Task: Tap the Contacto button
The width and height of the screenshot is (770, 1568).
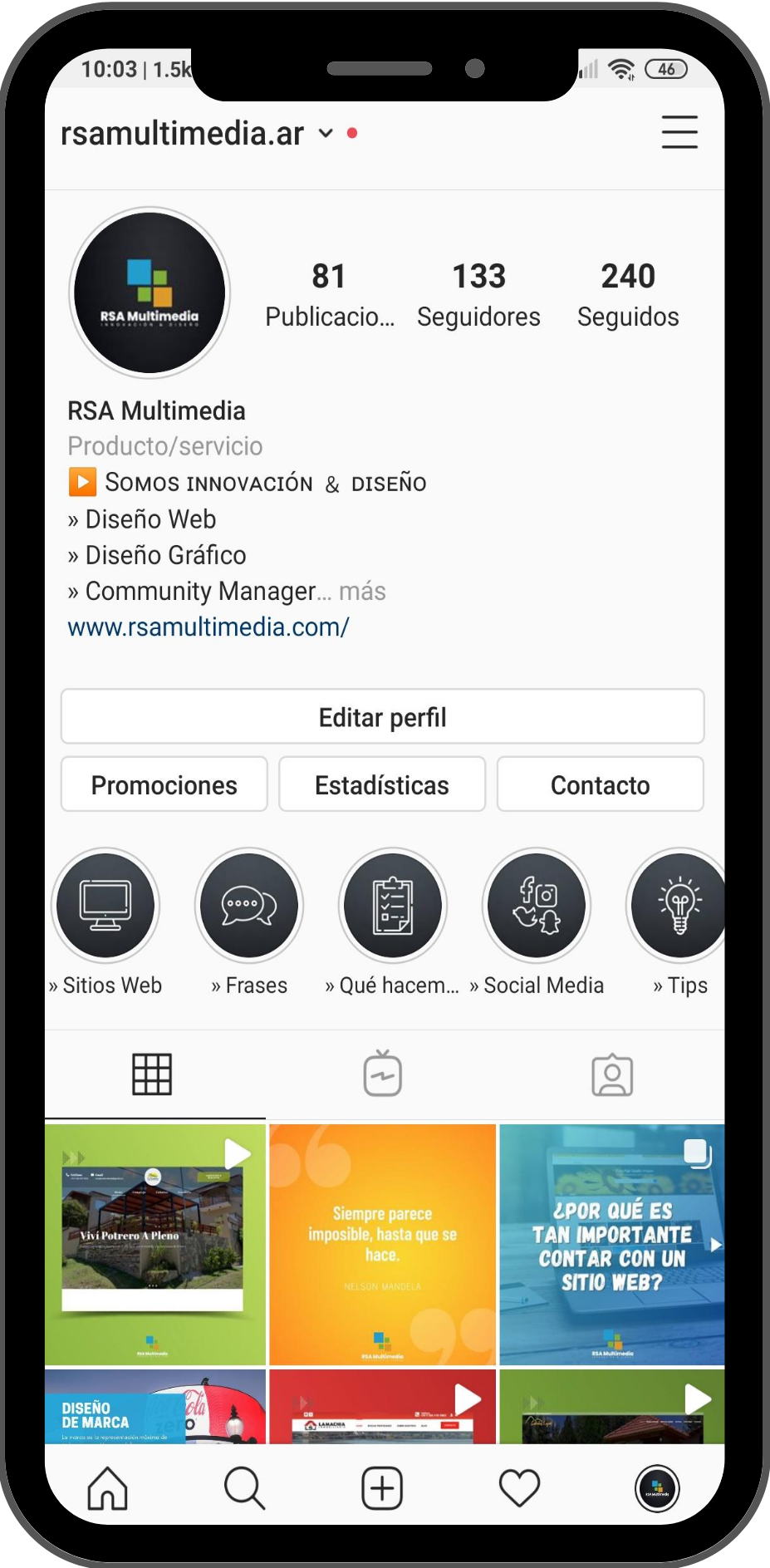Action: pos(600,784)
